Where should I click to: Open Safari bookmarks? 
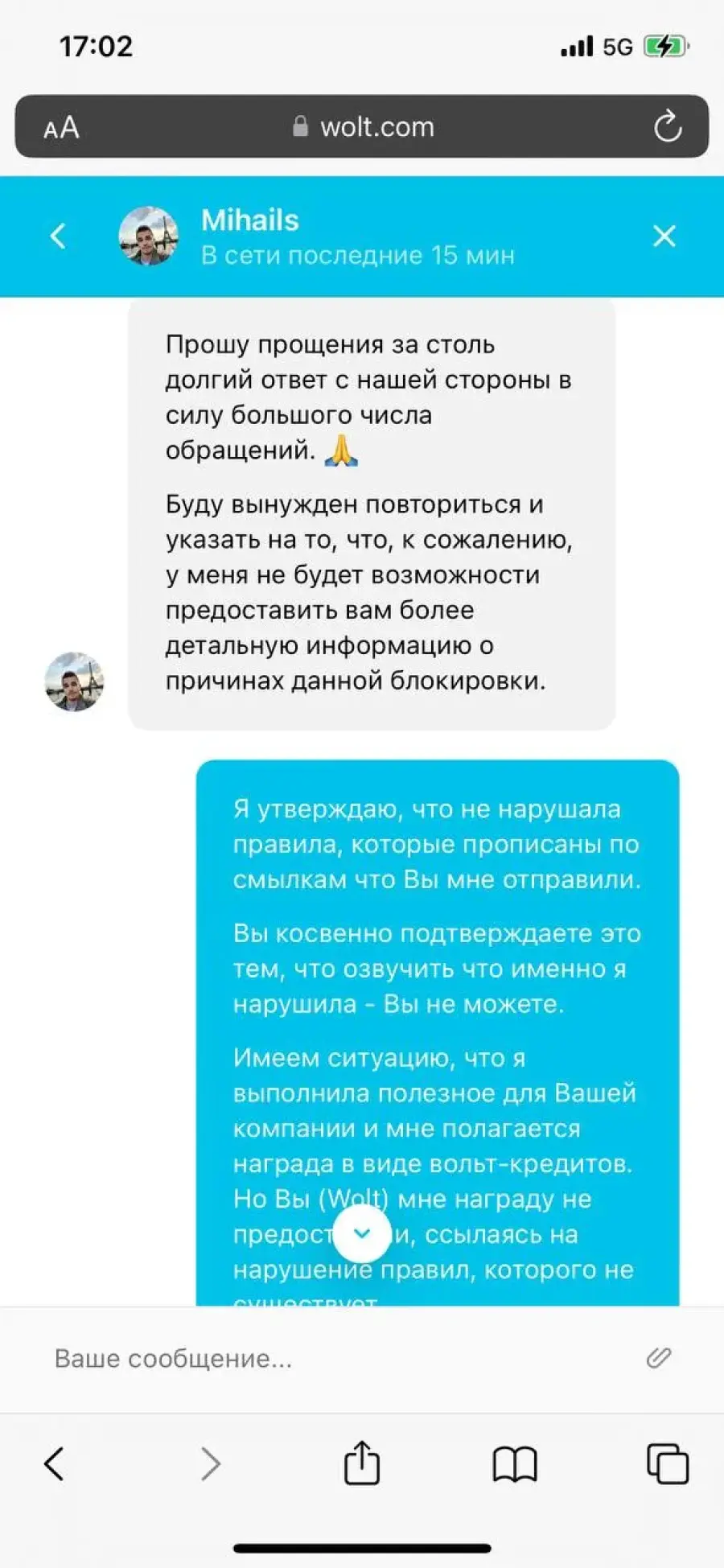[515, 1463]
